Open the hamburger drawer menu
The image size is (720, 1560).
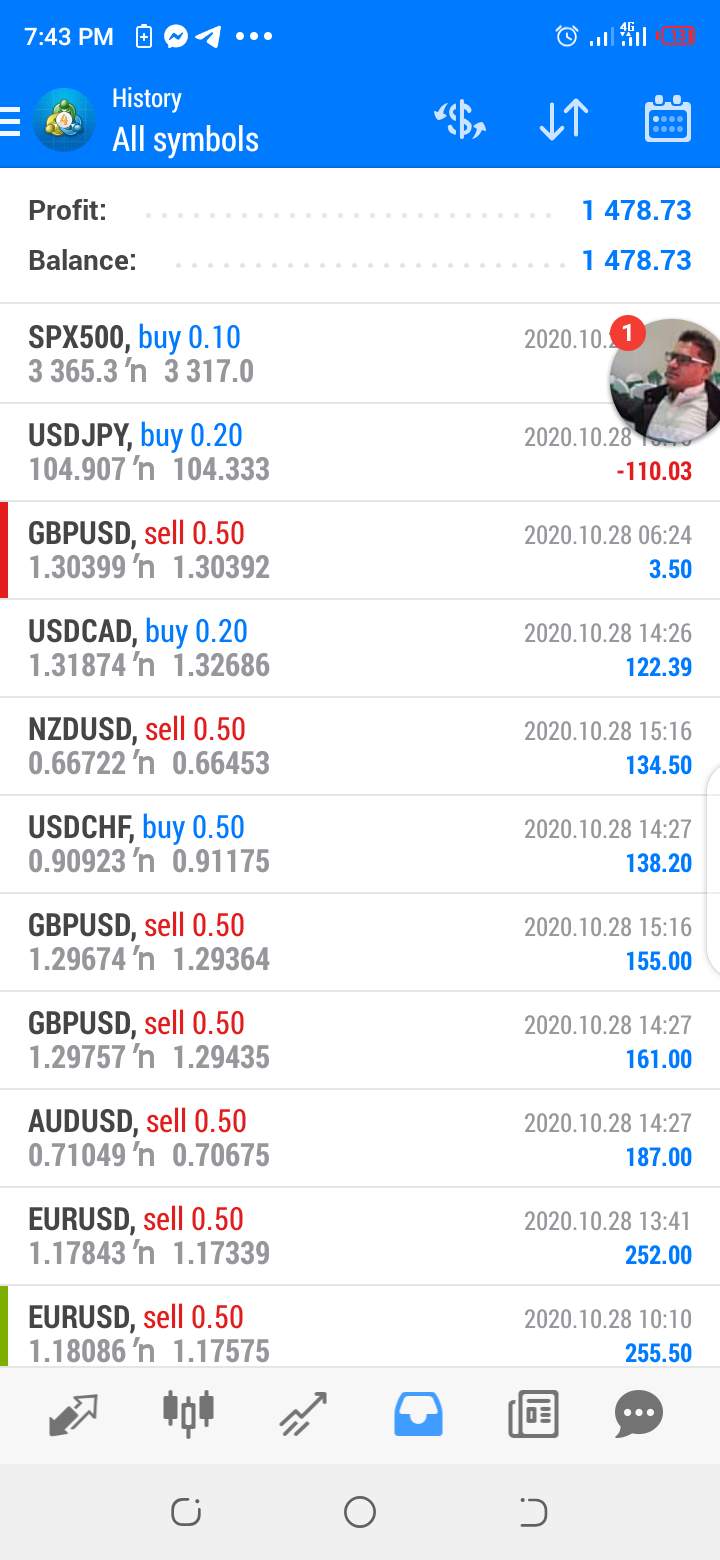10,120
